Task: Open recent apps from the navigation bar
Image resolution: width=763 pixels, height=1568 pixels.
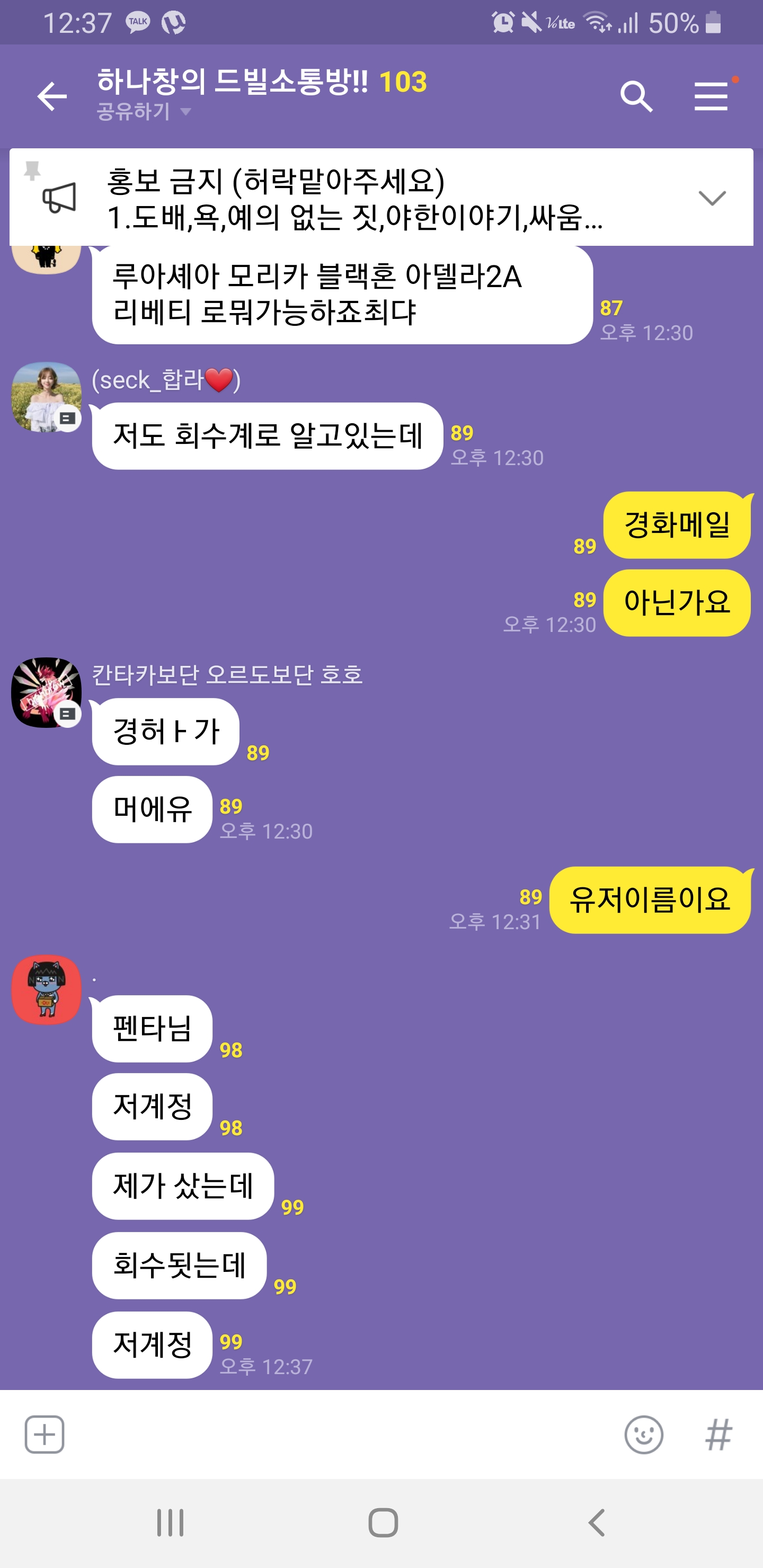Action: pos(170,1523)
